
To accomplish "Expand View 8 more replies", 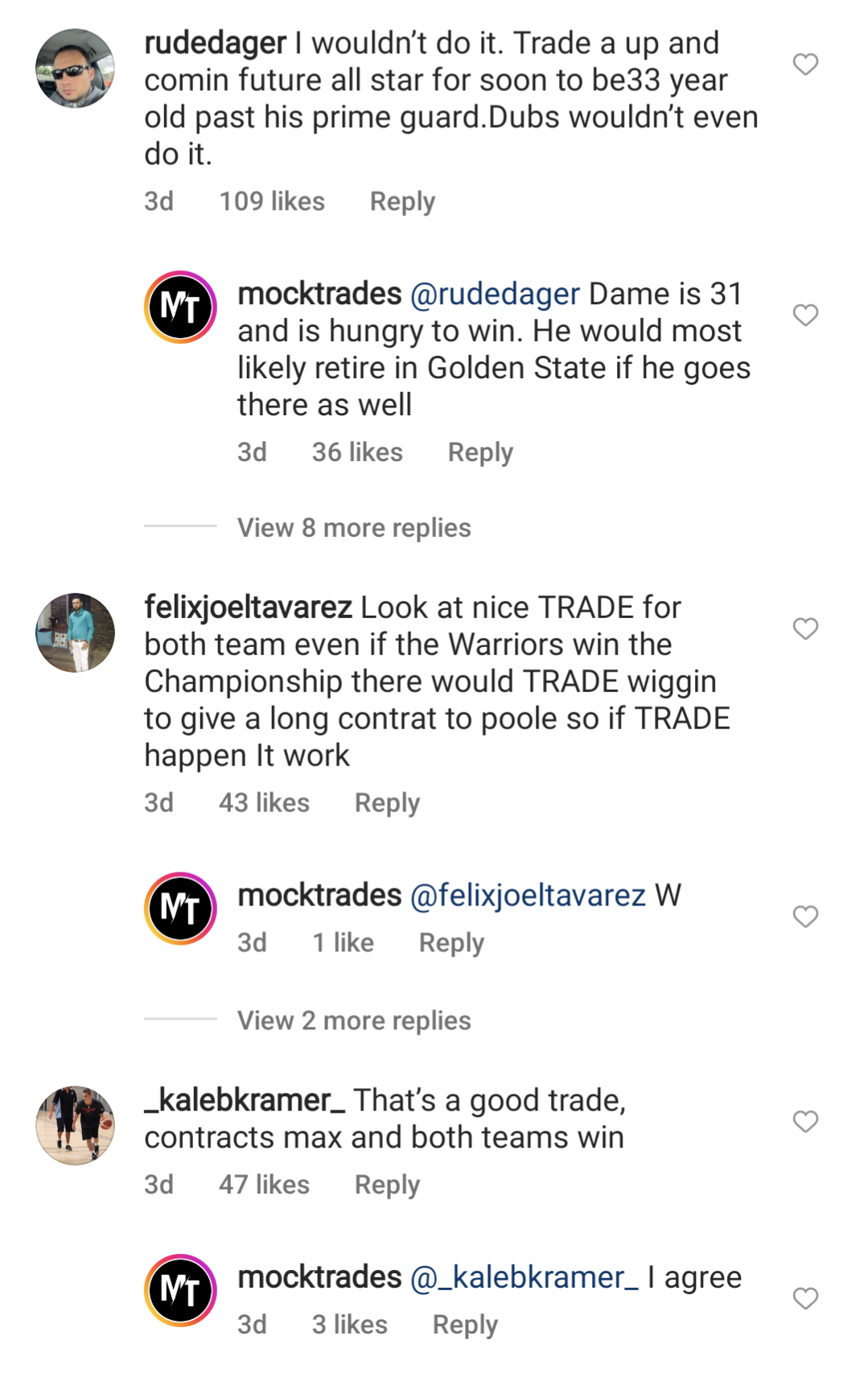I will 353,528.
